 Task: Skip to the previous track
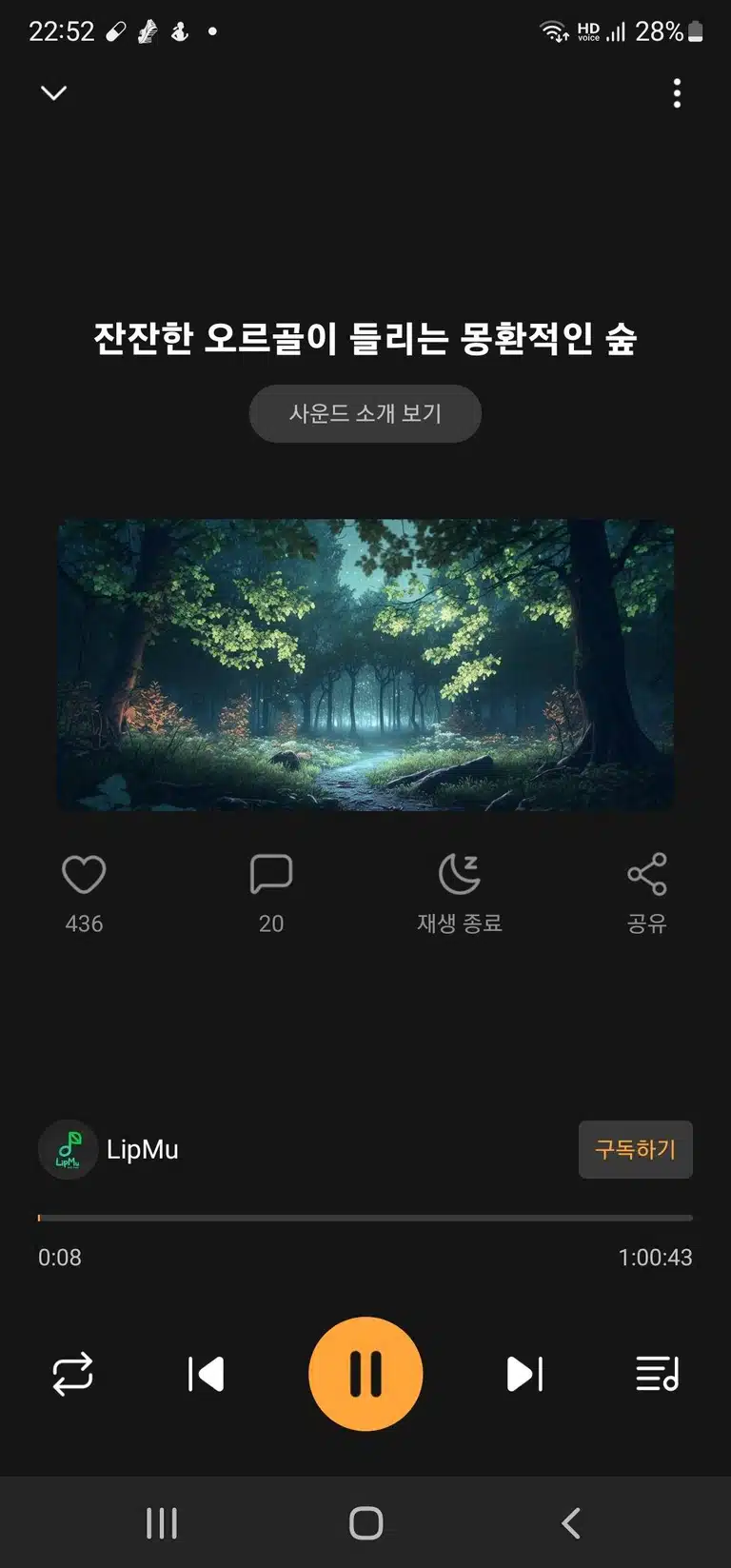(x=206, y=1374)
